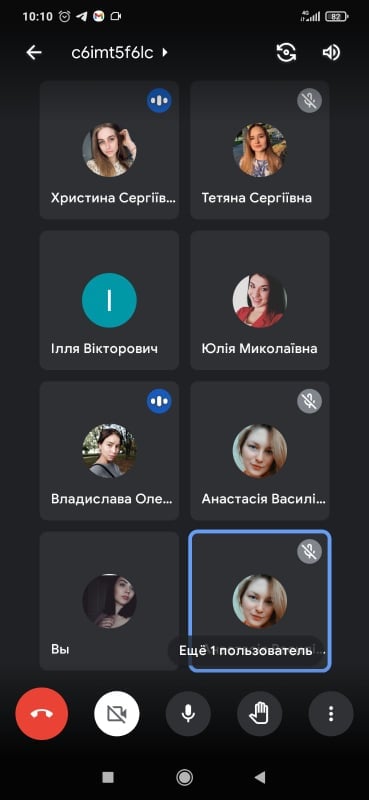
Task: Raise your hand
Action: coord(259,713)
